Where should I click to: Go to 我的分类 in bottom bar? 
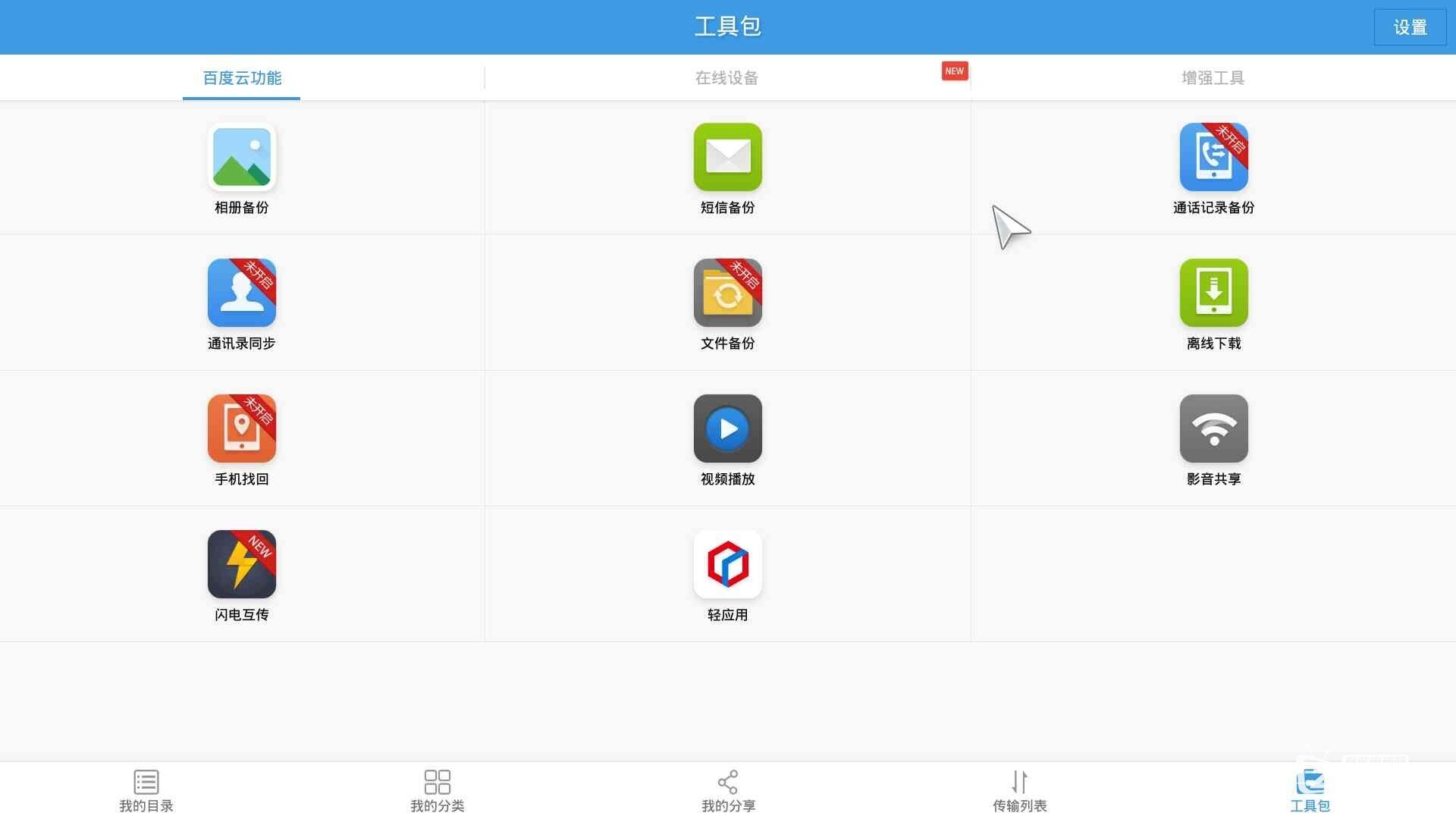(x=437, y=790)
